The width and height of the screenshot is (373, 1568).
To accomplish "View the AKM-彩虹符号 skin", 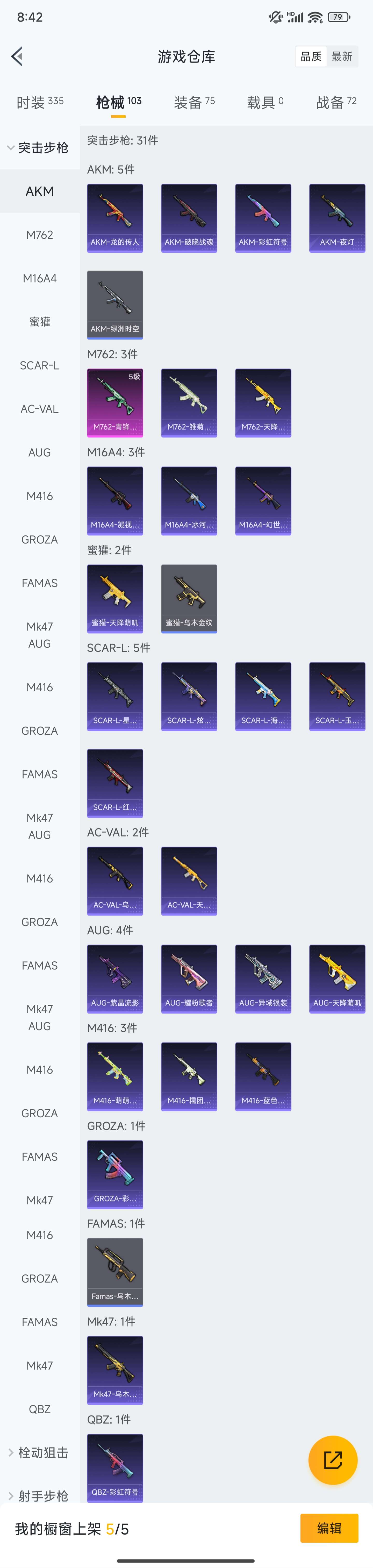I will 263,218.
